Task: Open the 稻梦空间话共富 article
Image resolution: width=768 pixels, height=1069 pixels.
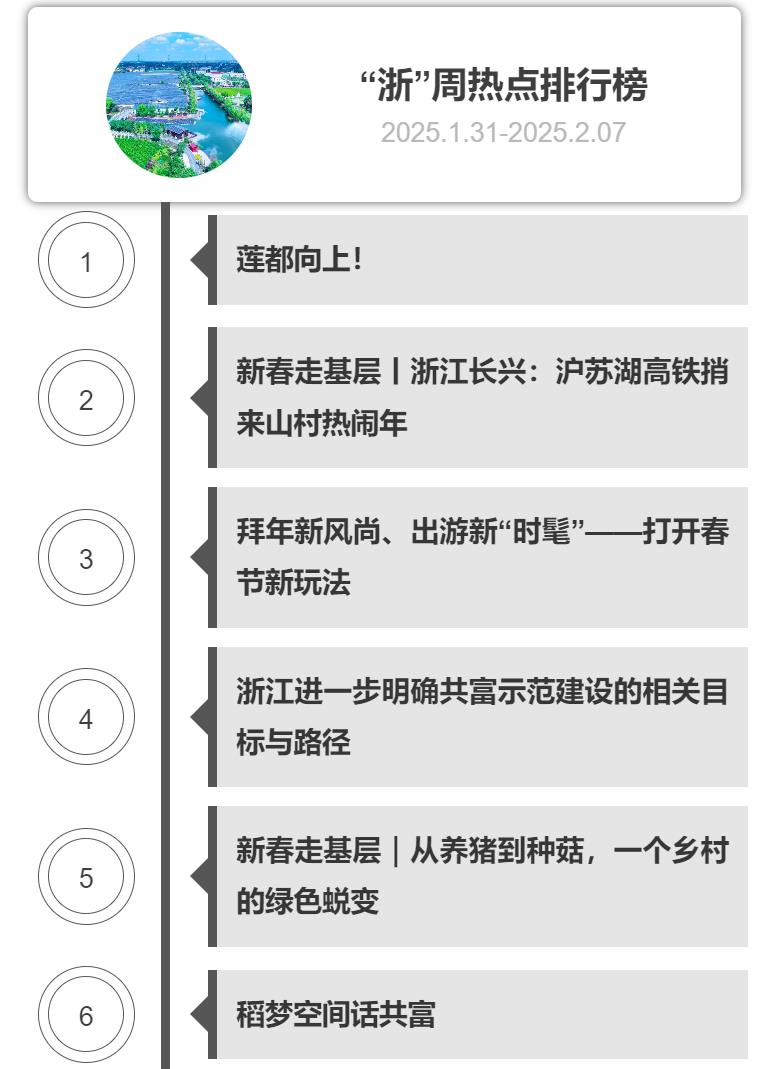Action: pyautogui.click(x=336, y=1015)
